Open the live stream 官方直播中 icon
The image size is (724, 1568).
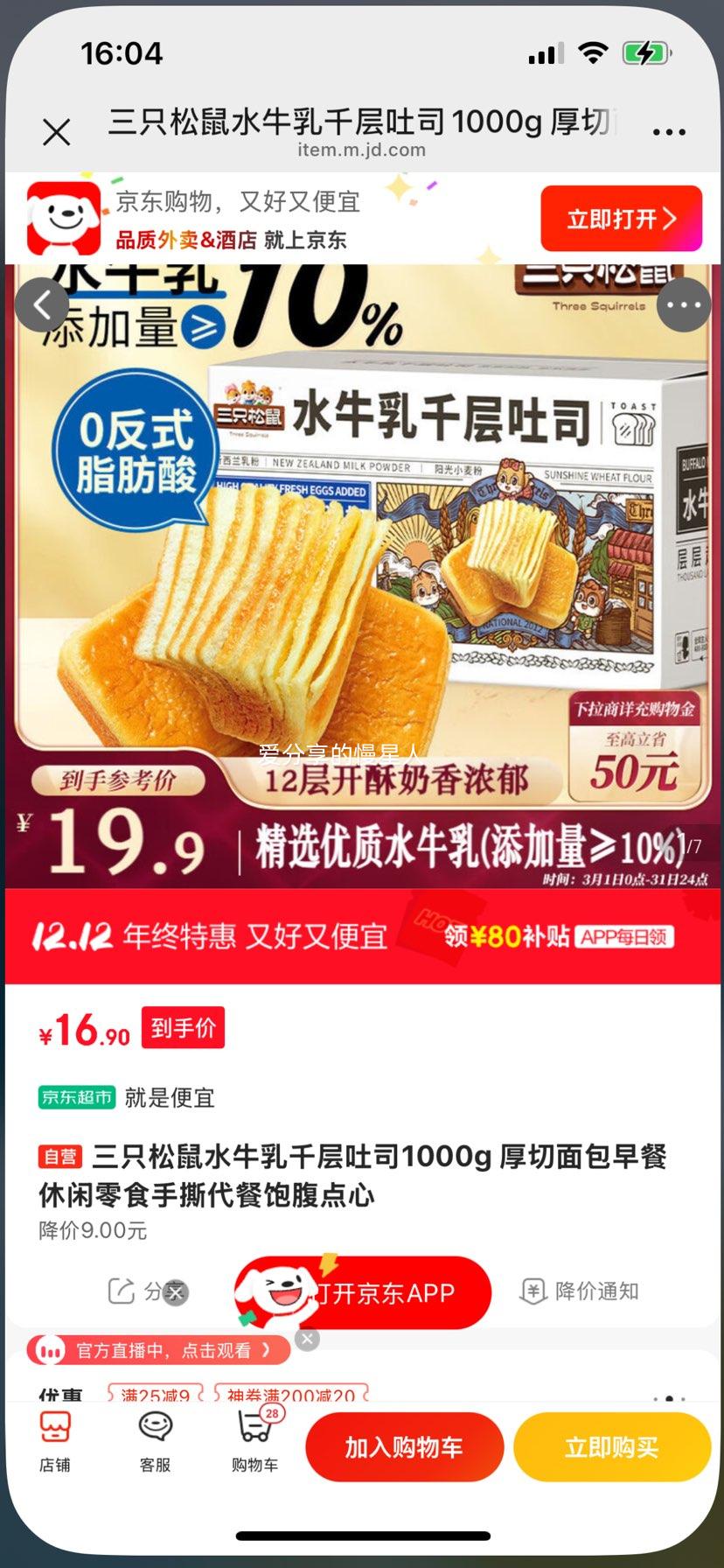click(x=48, y=1350)
